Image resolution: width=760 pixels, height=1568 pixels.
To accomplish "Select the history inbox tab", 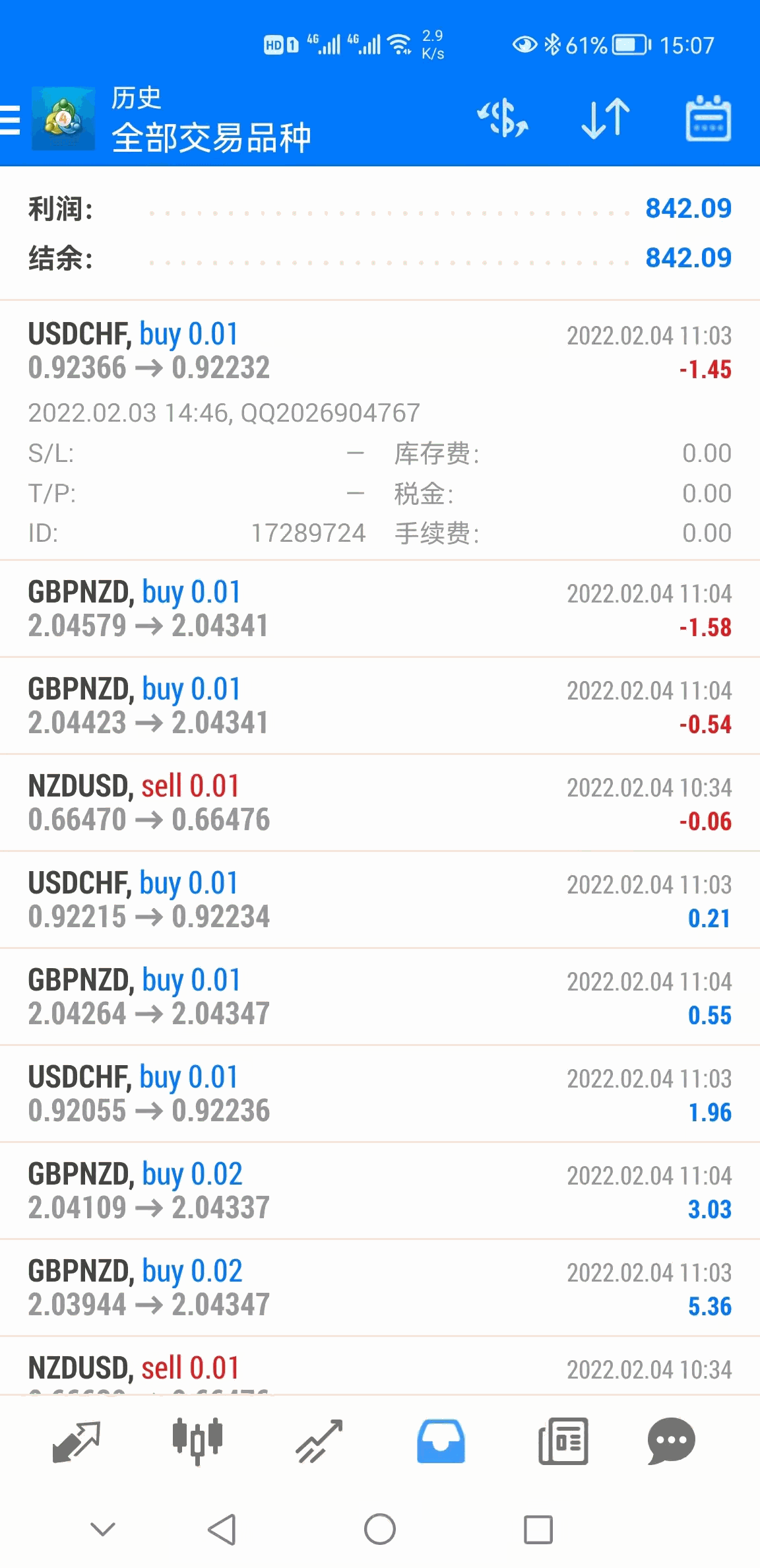I will (x=441, y=1441).
